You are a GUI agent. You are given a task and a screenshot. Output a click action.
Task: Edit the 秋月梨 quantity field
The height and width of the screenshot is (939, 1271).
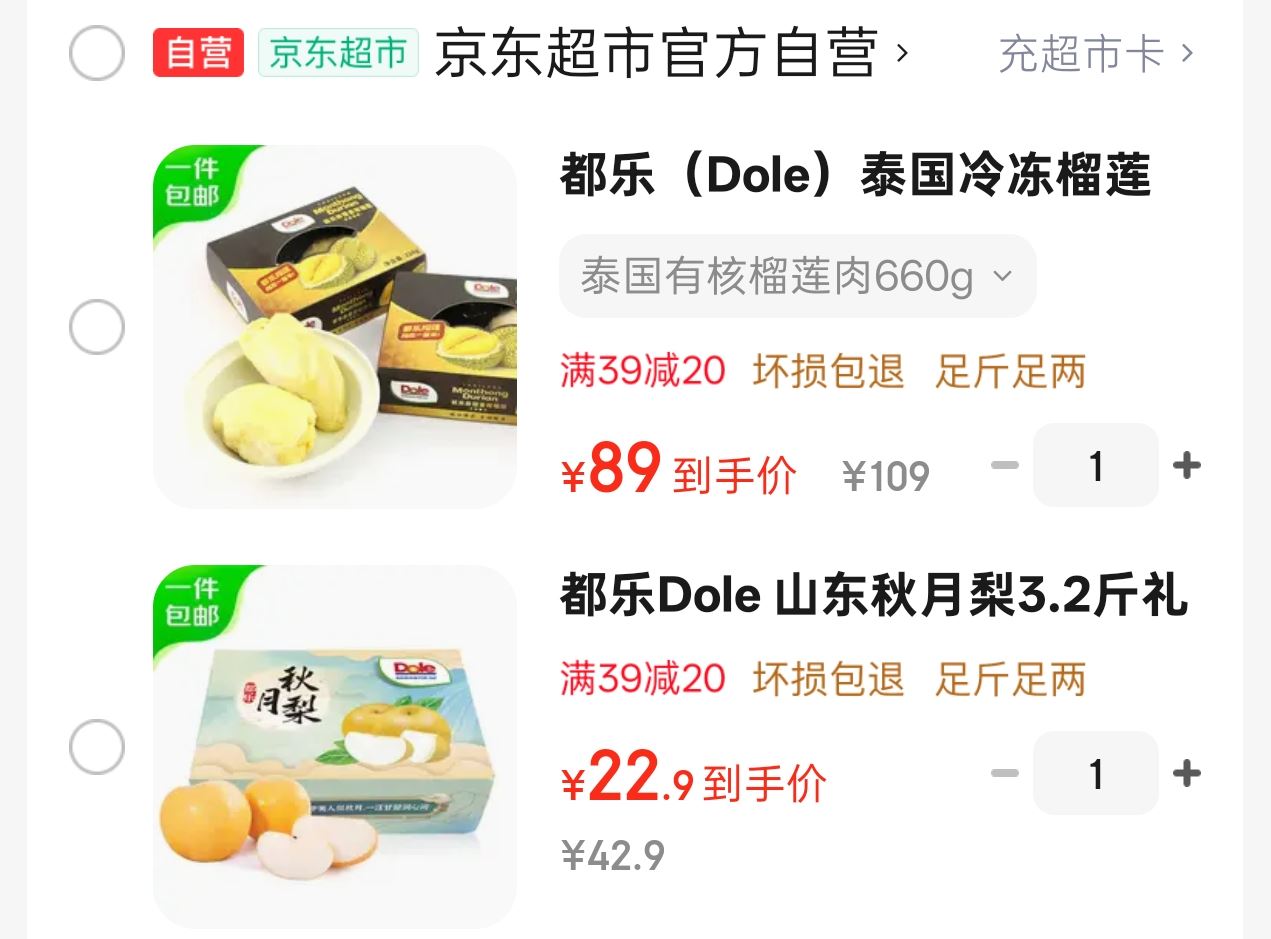click(x=1095, y=774)
